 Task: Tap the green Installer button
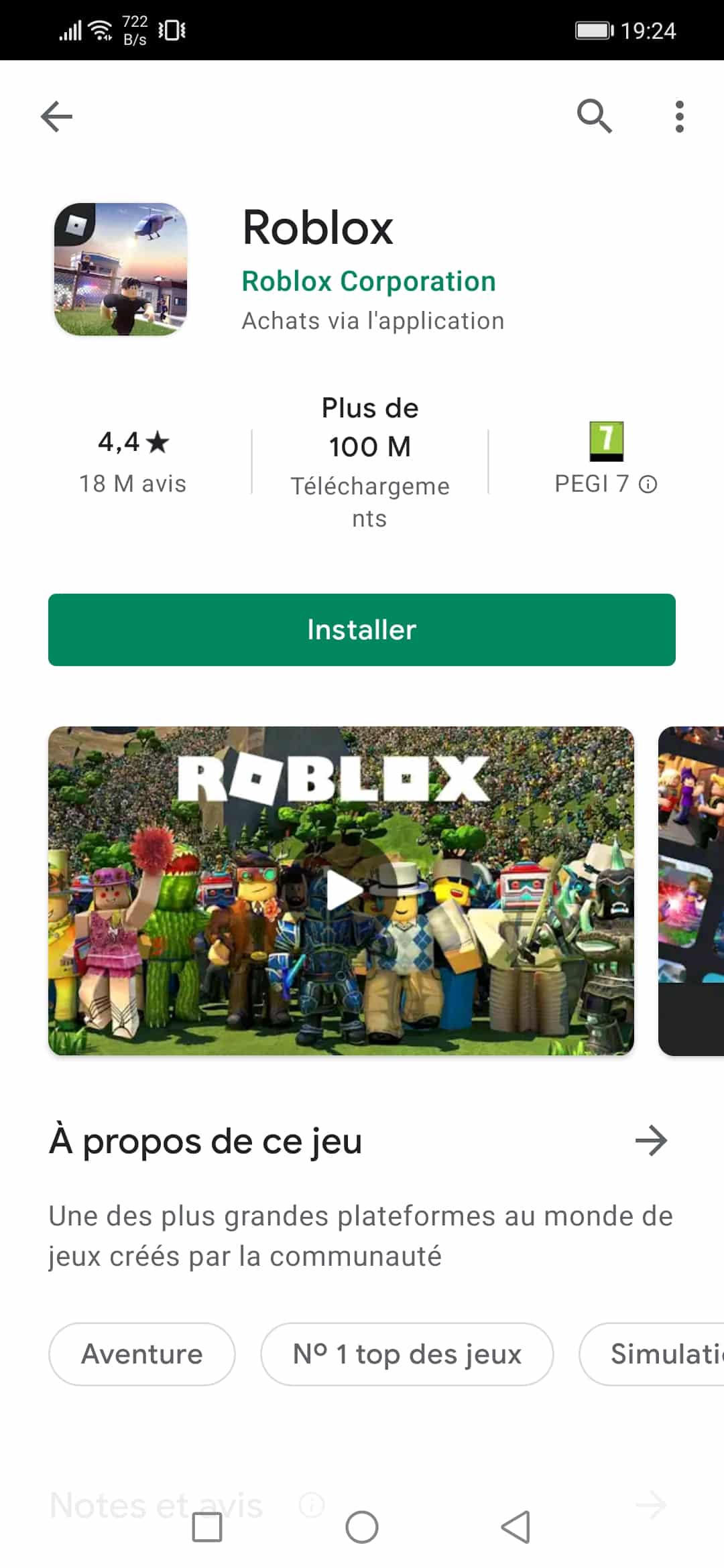(362, 630)
